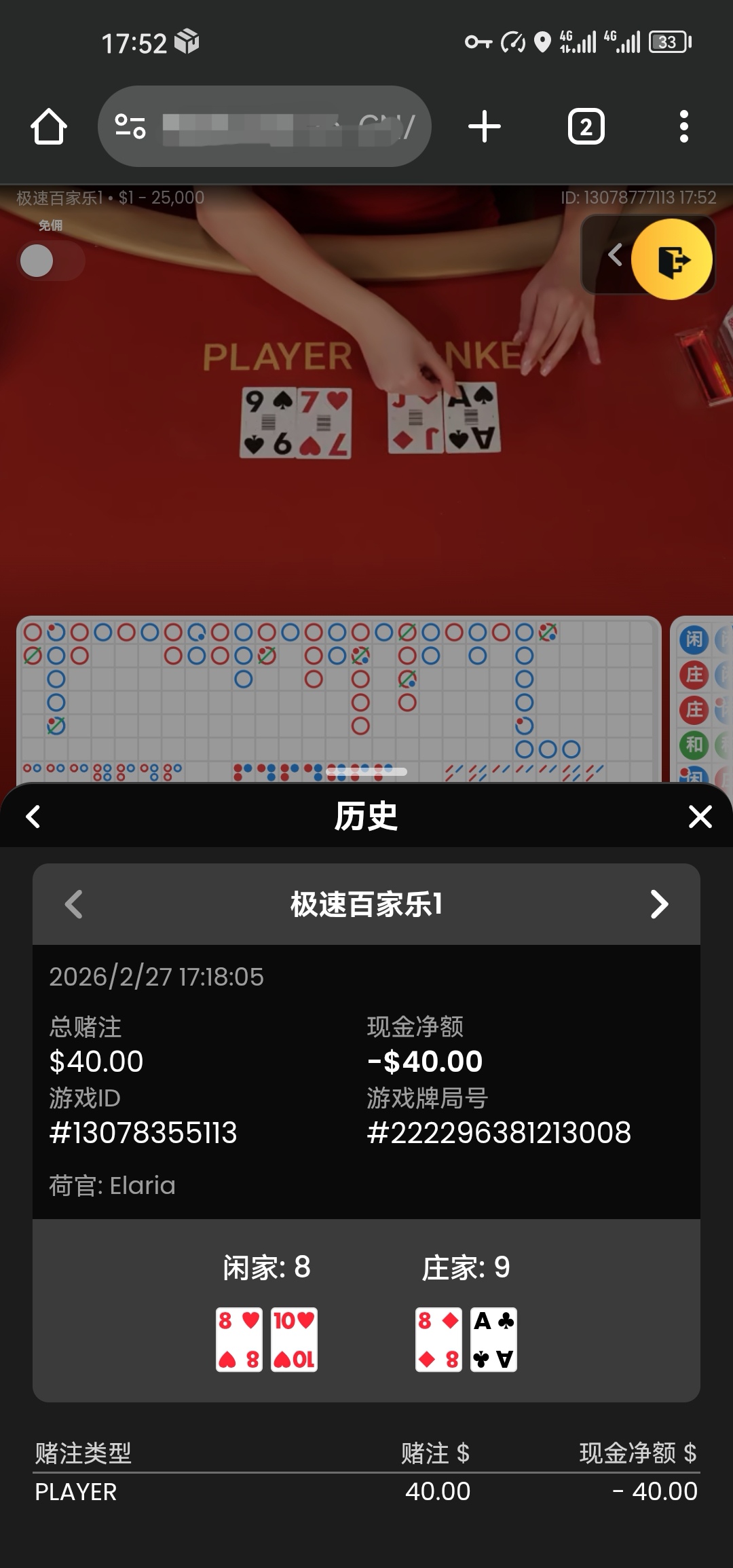The width and height of the screenshot is (733, 1568).
Task: View previous game with left arrow
Action: click(x=75, y=903)
